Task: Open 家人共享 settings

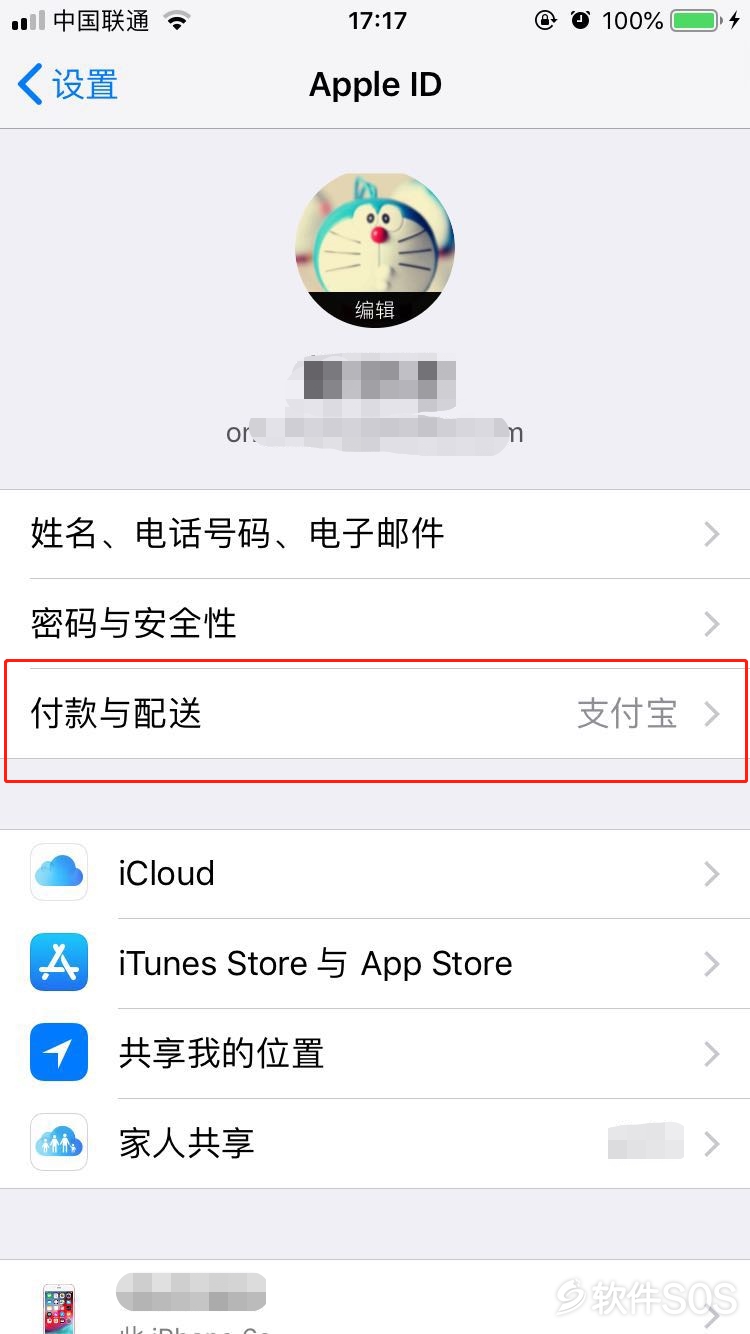Action: coord(375,1144)
